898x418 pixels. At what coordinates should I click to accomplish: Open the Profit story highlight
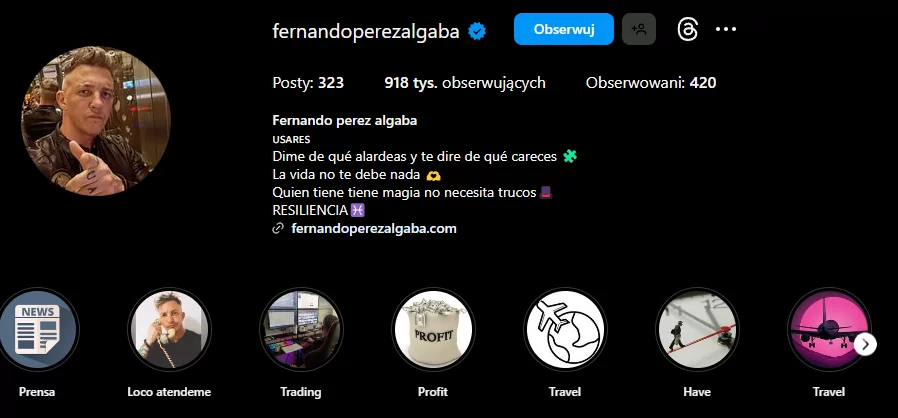click(432, 330)
